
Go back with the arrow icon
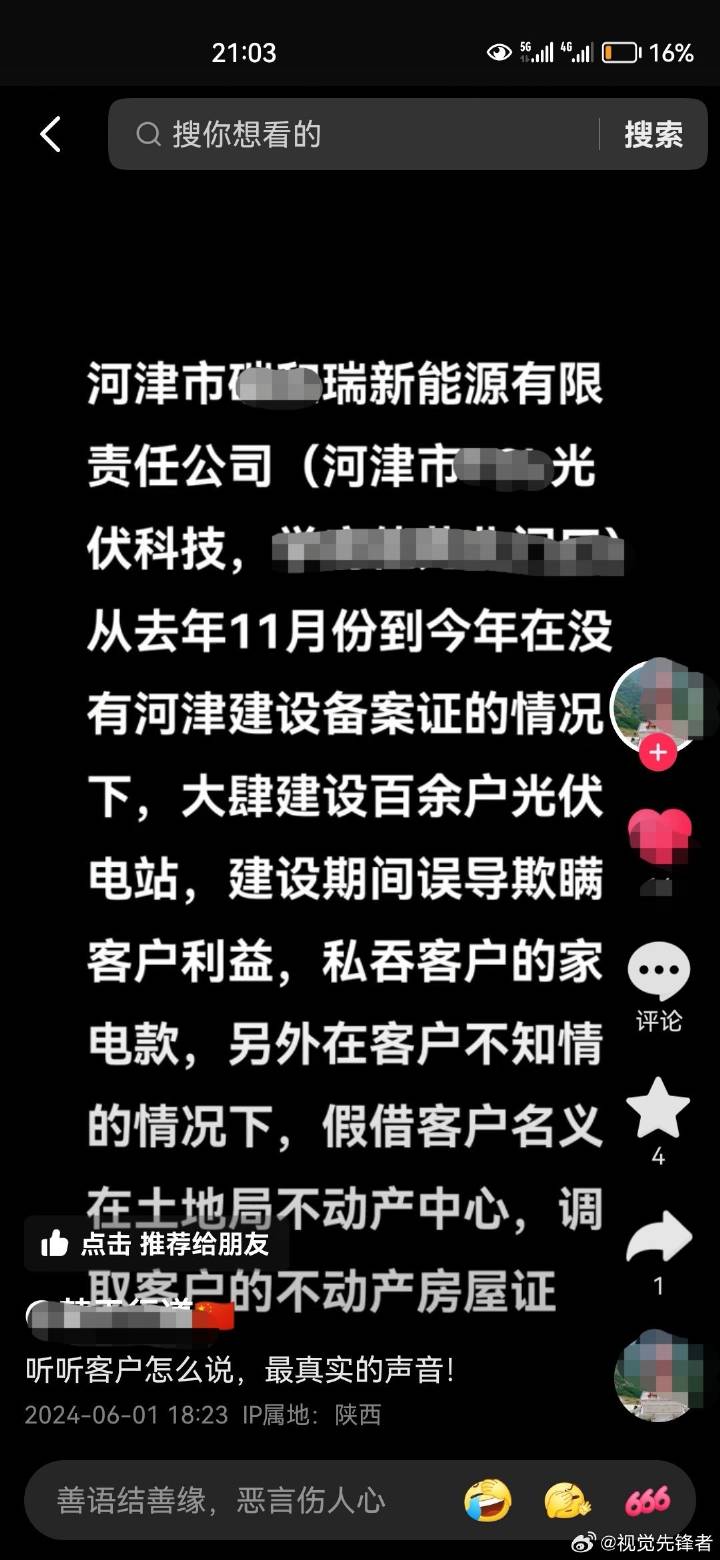[50, 134]
